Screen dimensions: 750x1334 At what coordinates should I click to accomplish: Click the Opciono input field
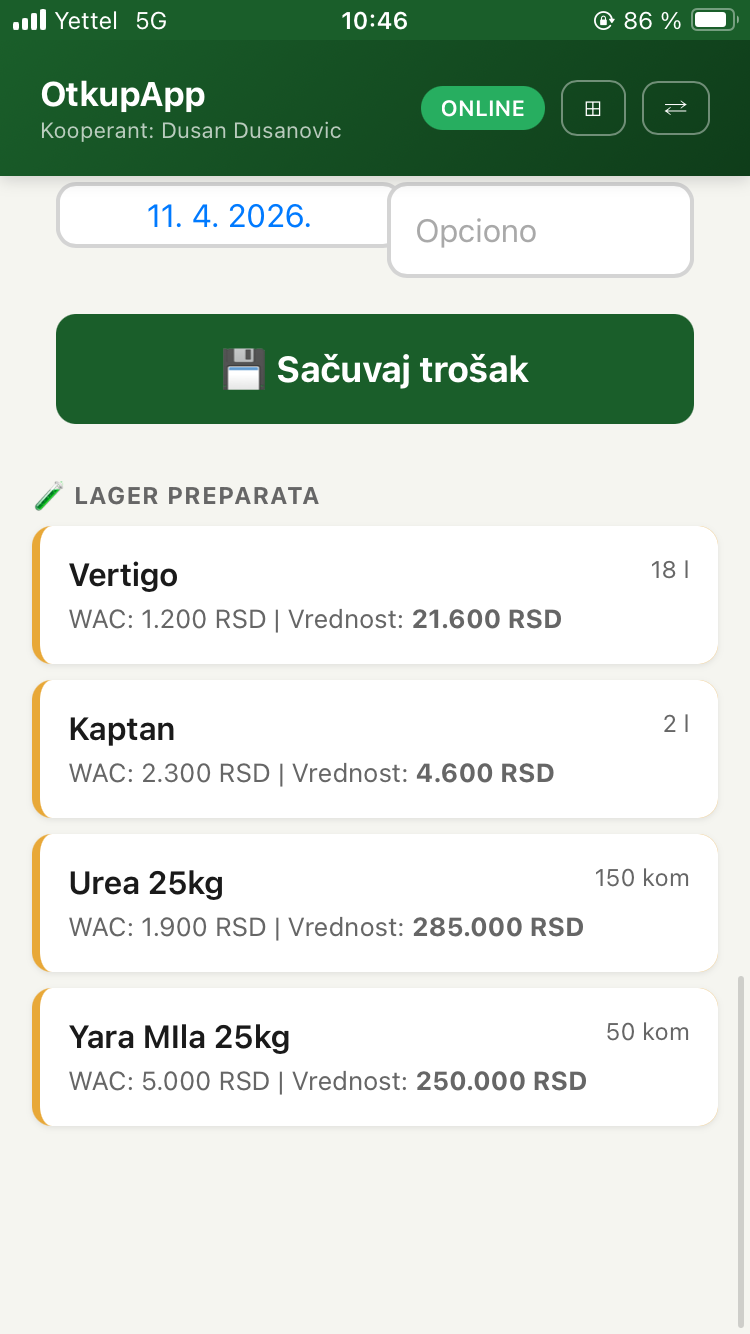[x=540, y=230]
